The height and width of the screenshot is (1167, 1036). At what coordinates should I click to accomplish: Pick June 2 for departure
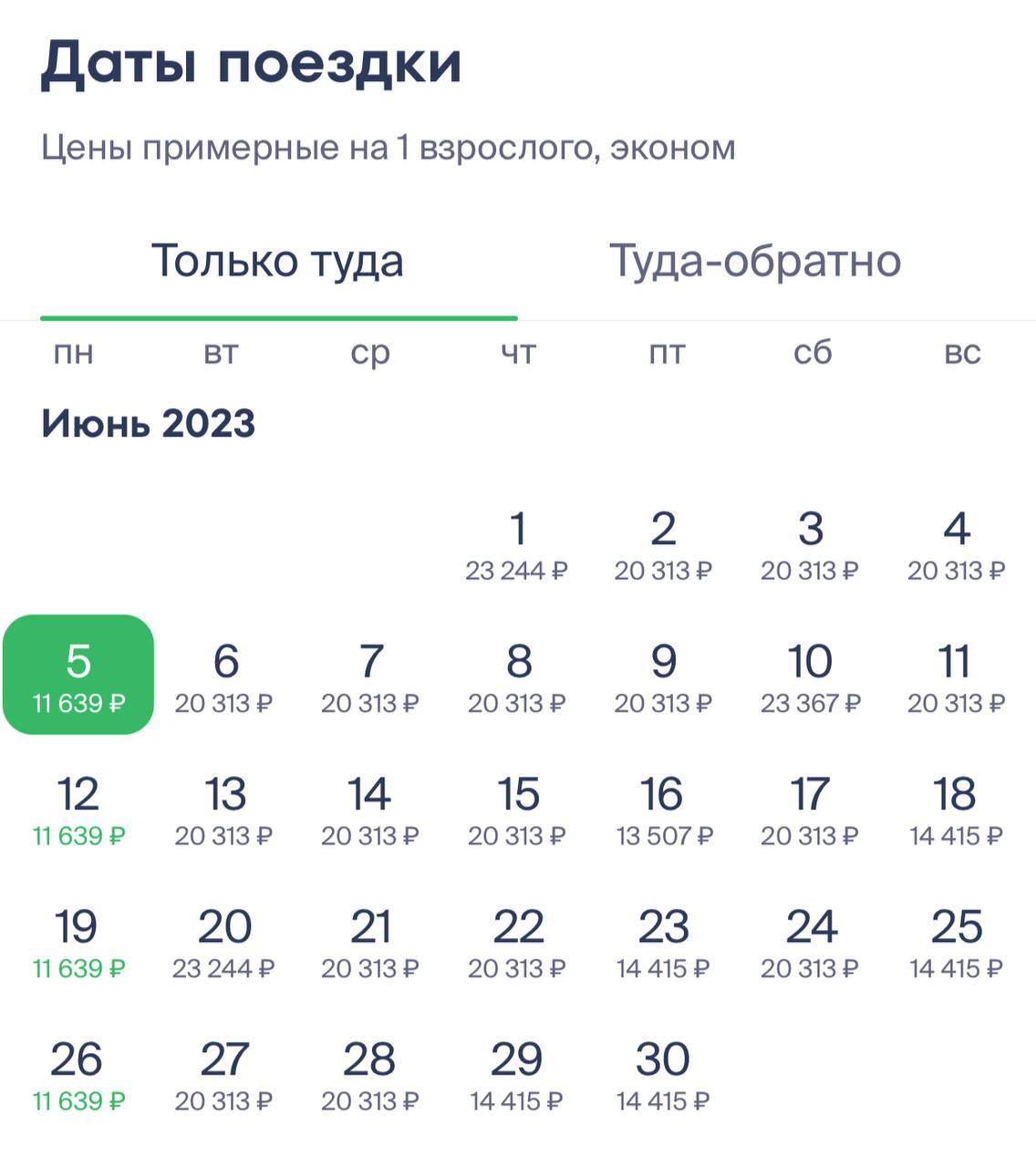665,544
